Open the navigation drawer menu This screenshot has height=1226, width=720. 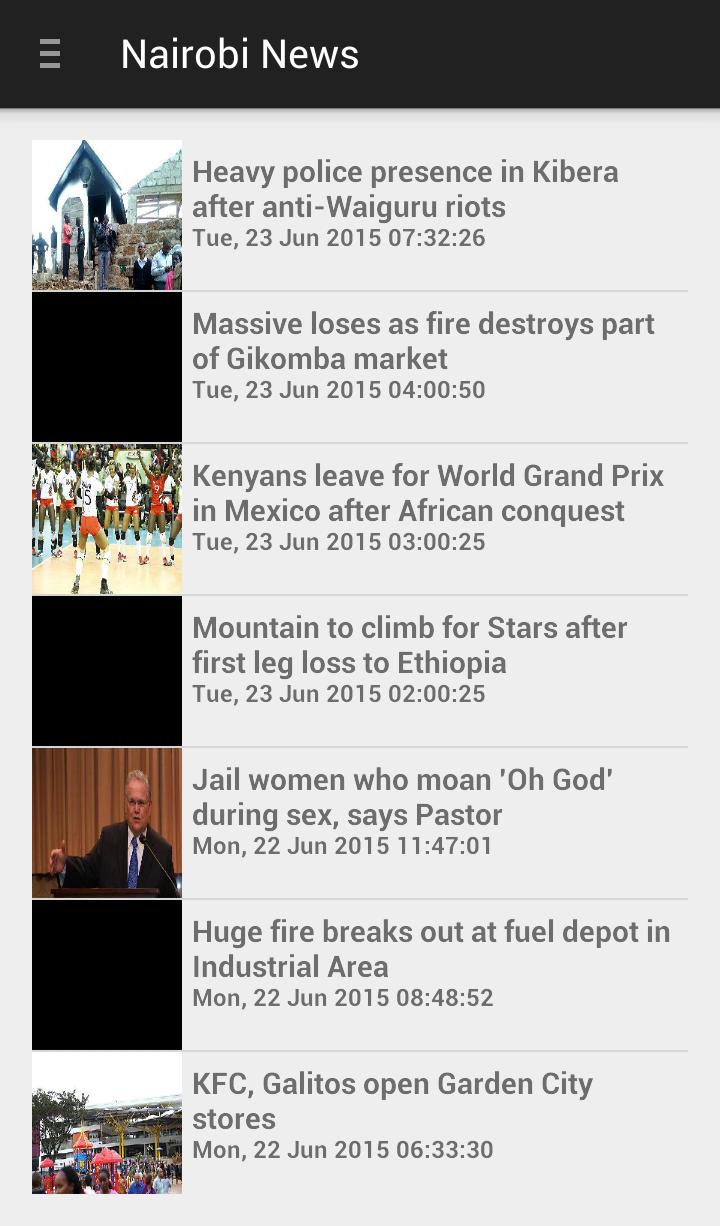[x=49, y=54]
